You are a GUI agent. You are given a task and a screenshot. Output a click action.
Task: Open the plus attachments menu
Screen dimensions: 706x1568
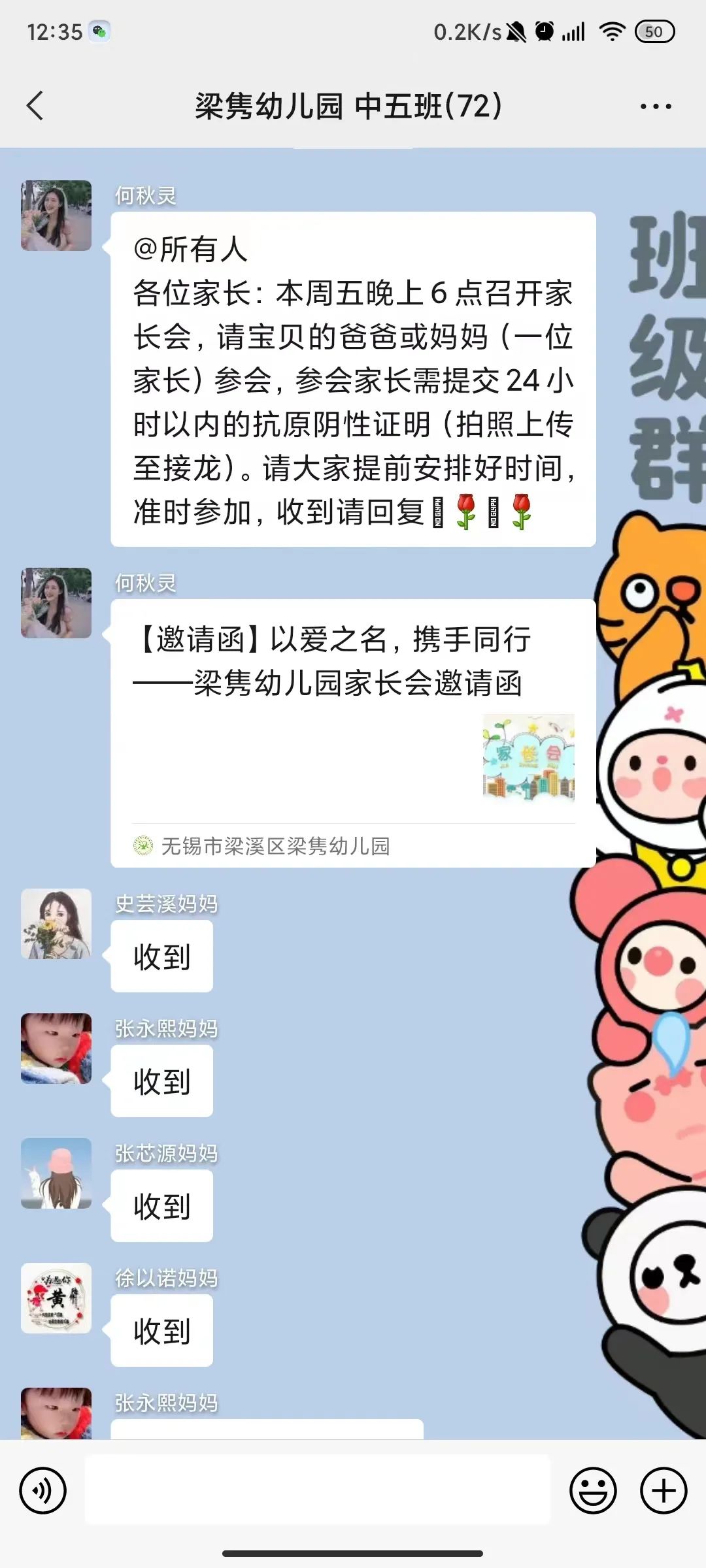click(663, 1491)
